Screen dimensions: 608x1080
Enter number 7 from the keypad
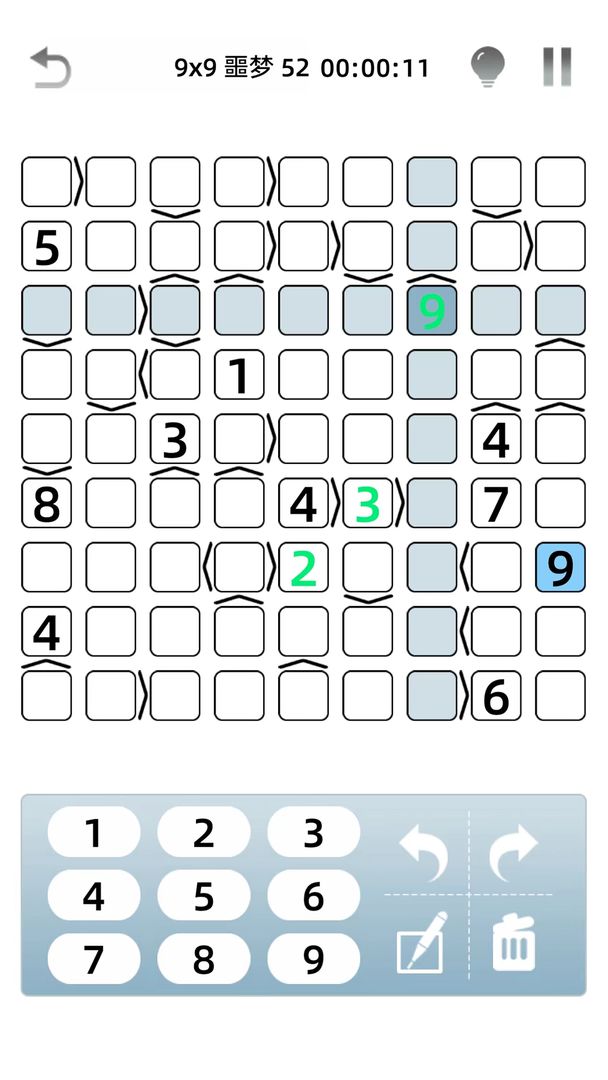pyautogui.click(x=94, y=959)
